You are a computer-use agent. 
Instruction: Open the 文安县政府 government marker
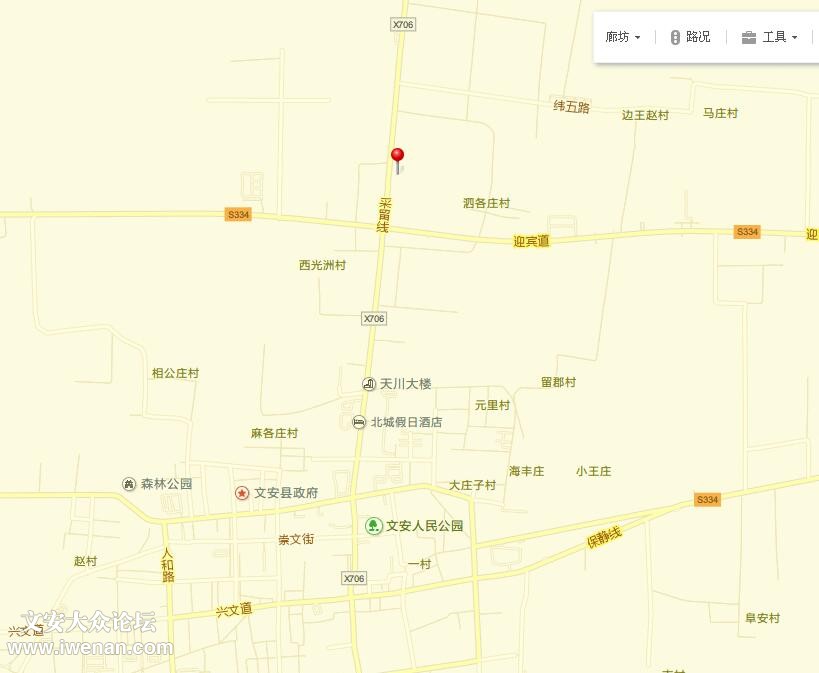pyautogui.click(x=242, y=493)
